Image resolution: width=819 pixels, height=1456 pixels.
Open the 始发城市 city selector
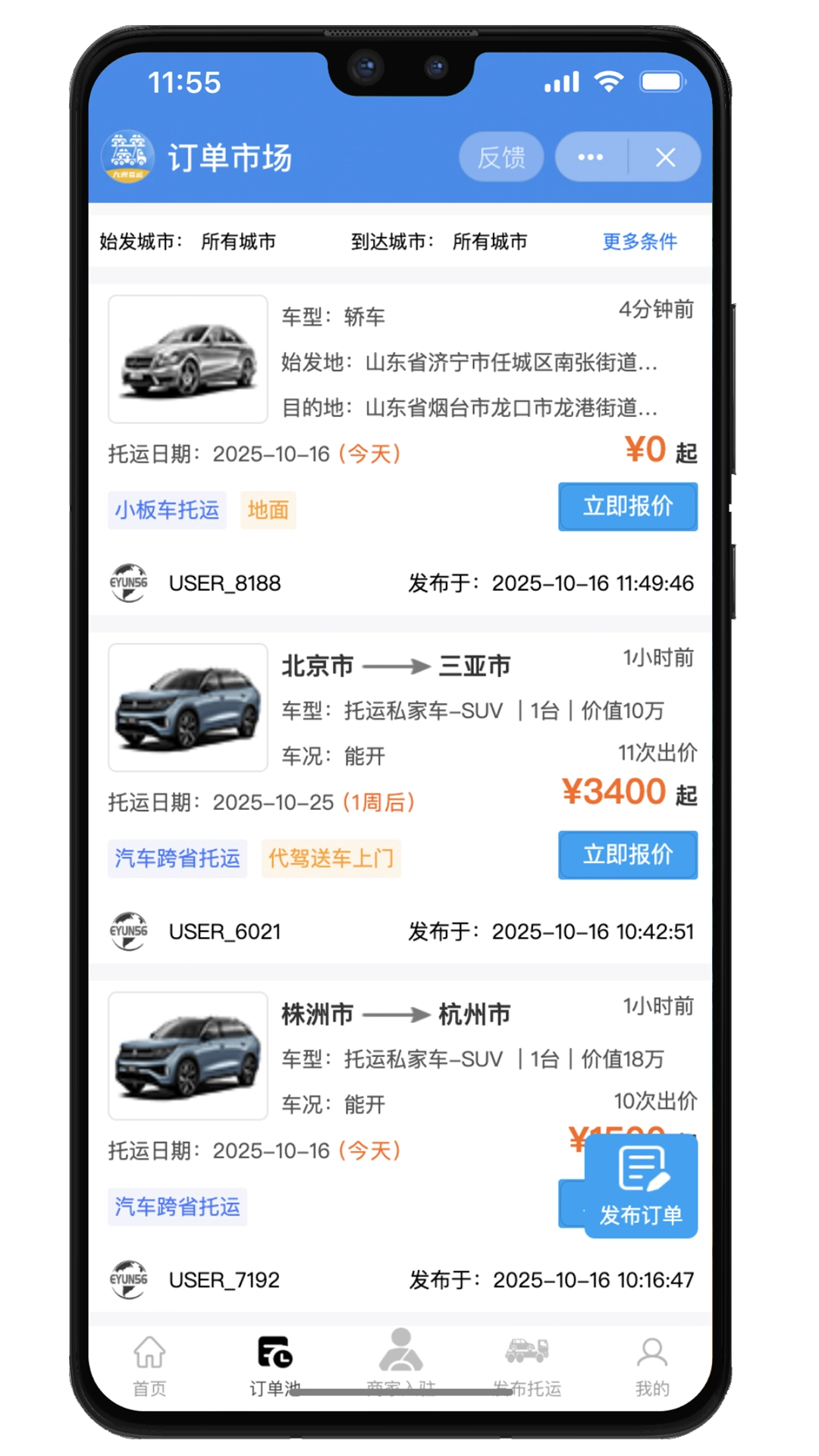(237, 241)
